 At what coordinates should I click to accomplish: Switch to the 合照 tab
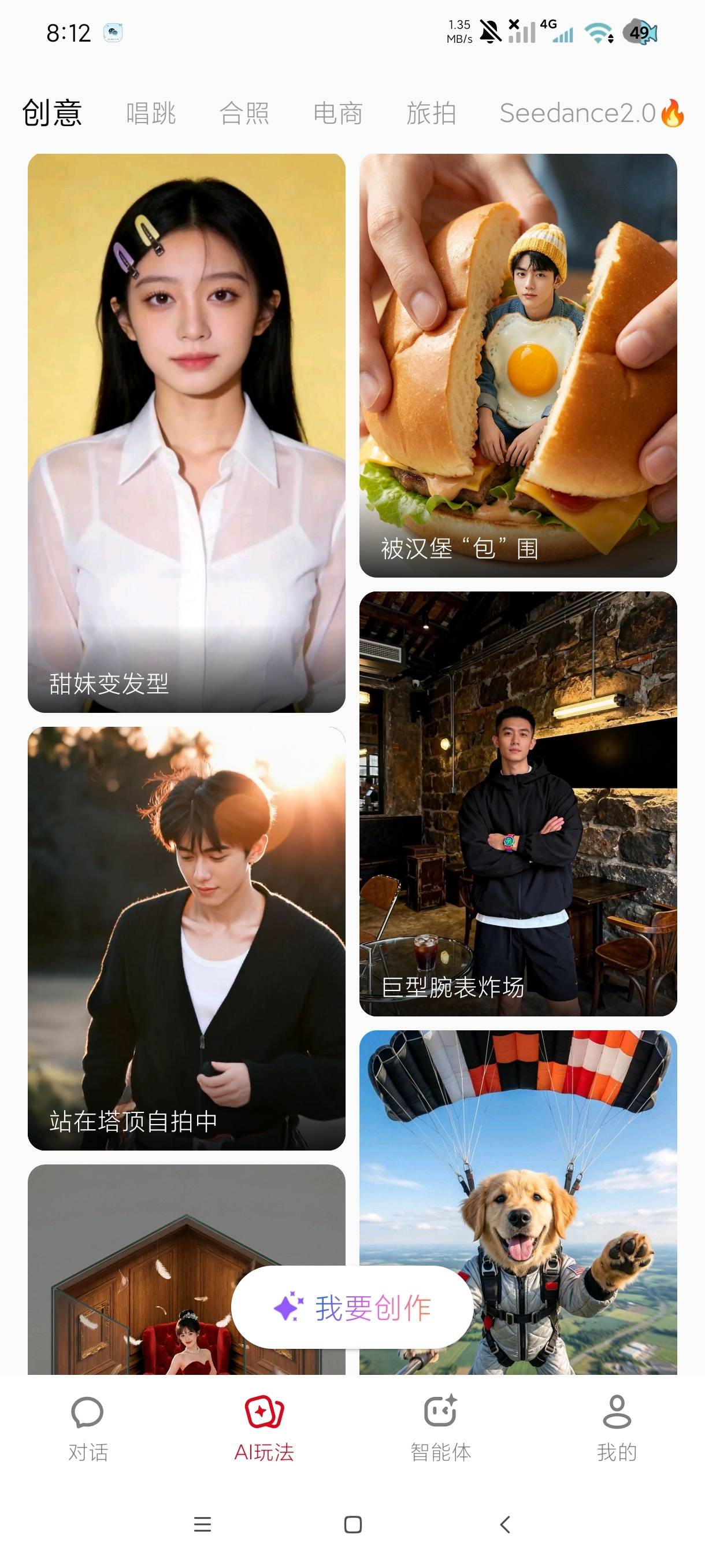pyautogui.click(x=244, y=113)
